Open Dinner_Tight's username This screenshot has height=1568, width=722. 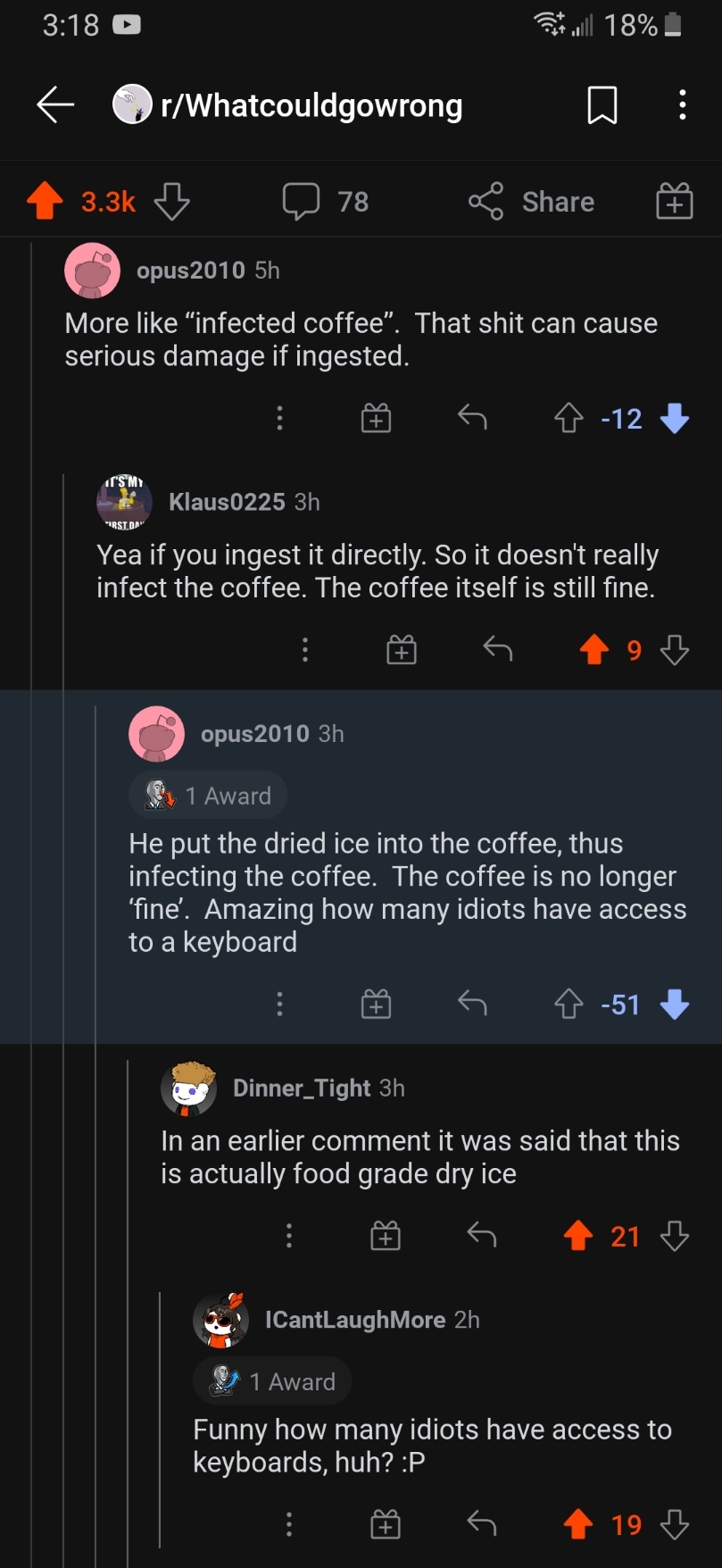[x=302, y=1088]
